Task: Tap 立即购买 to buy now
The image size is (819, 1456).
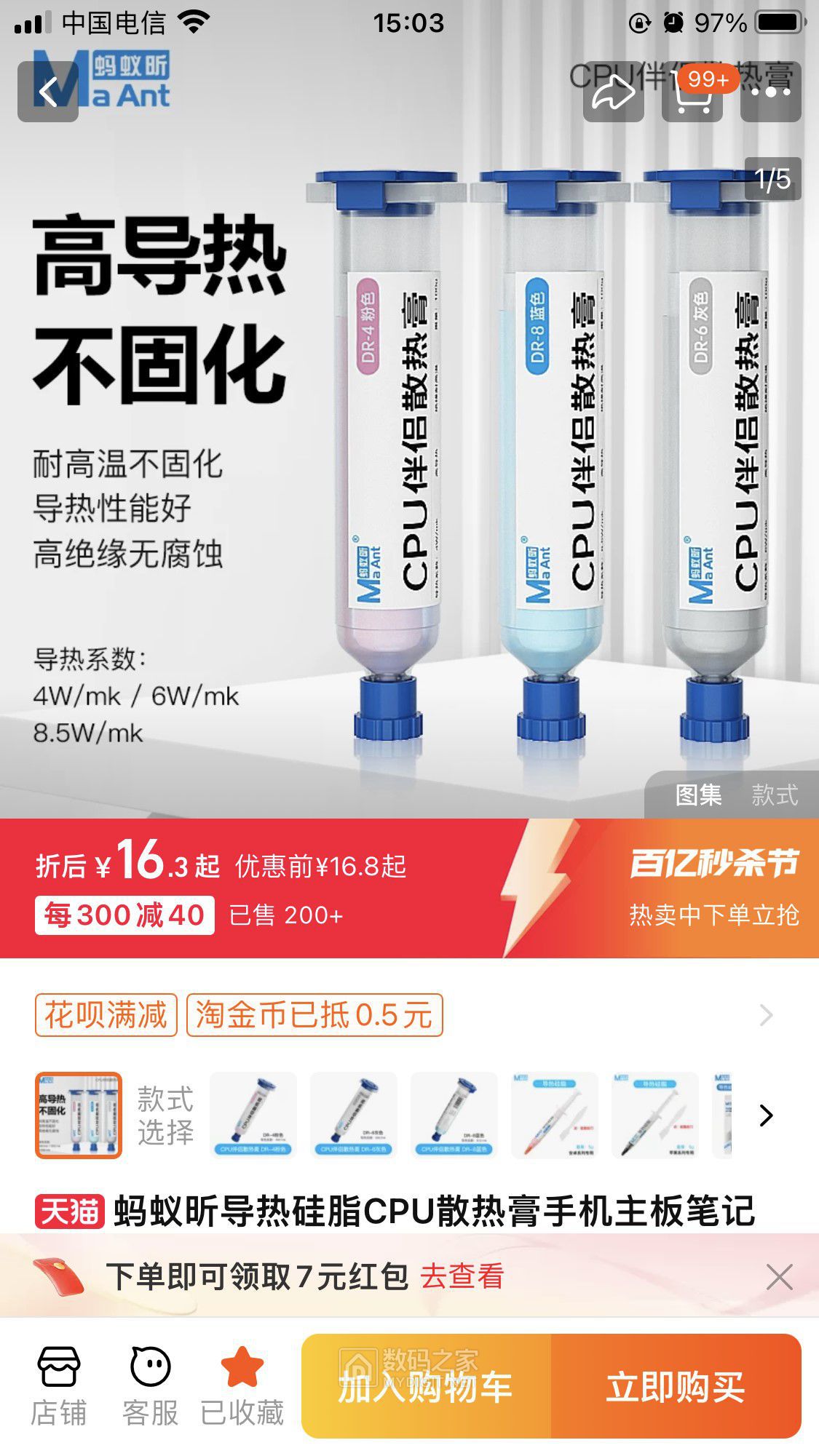Action: (676, 1387)
